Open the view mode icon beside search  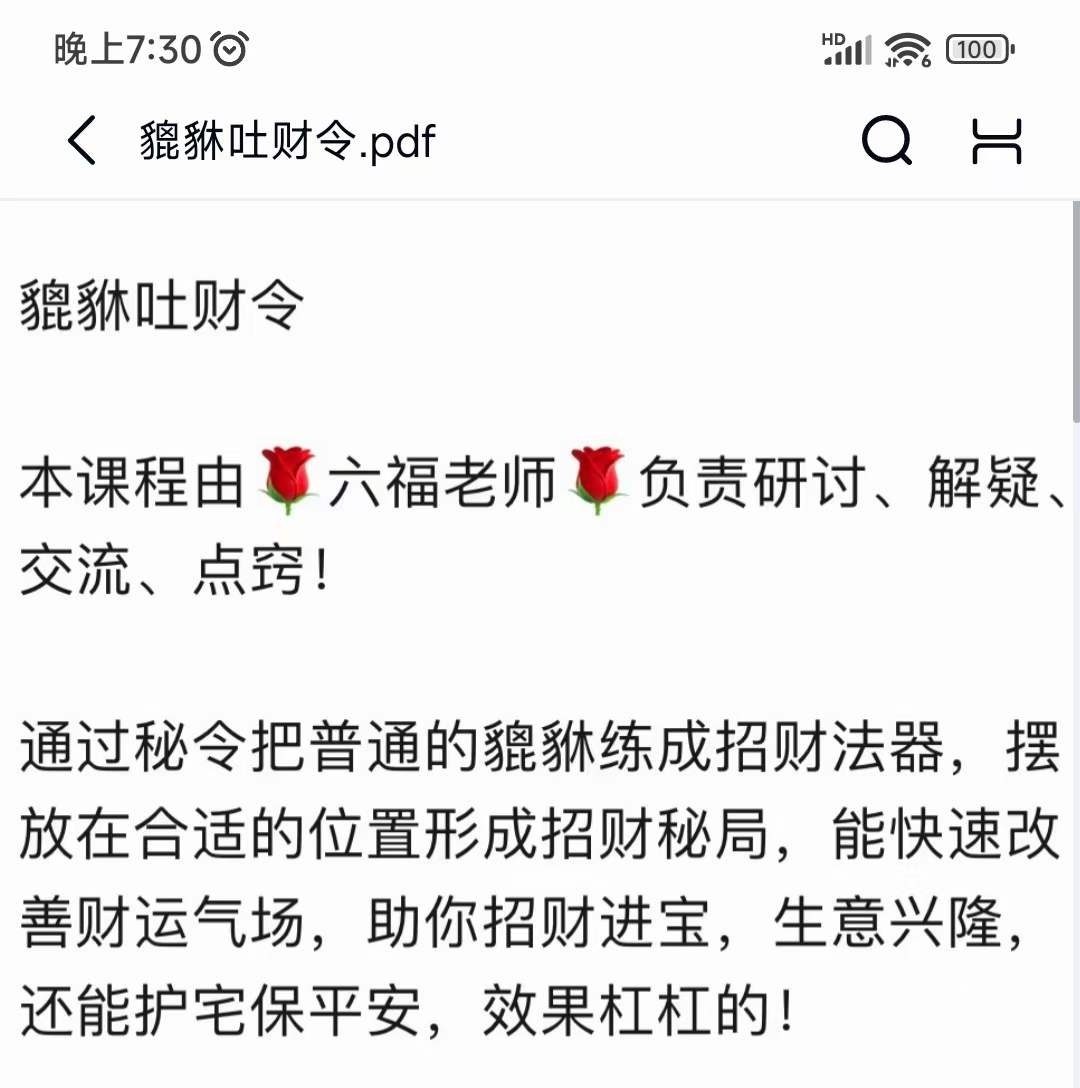[997, 141]
